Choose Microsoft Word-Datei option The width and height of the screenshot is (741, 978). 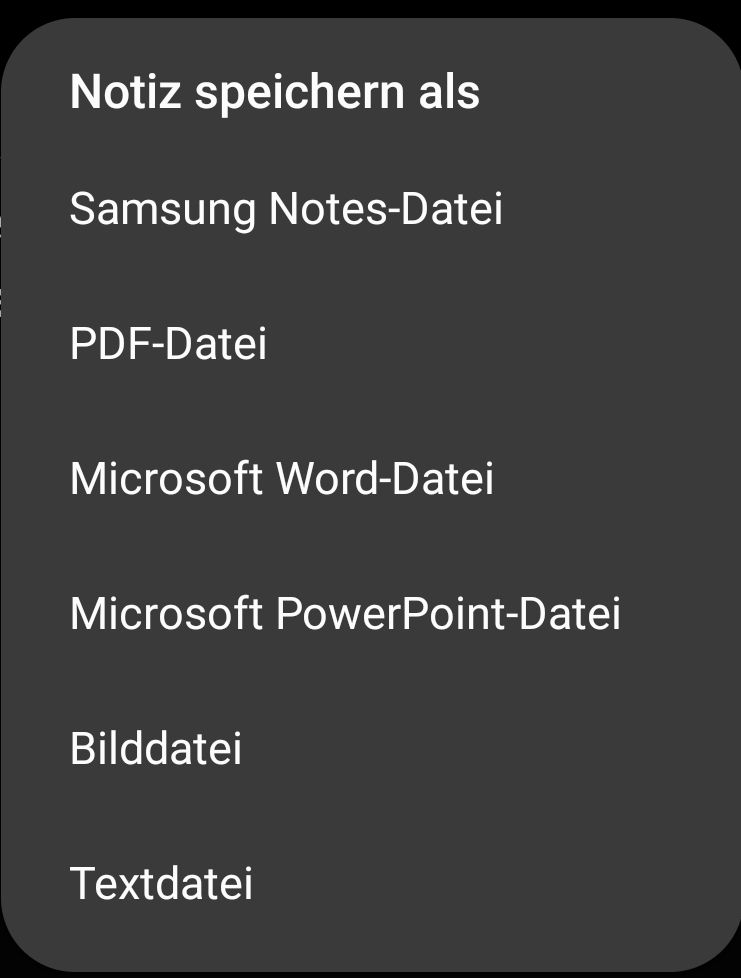click(282, 479)
